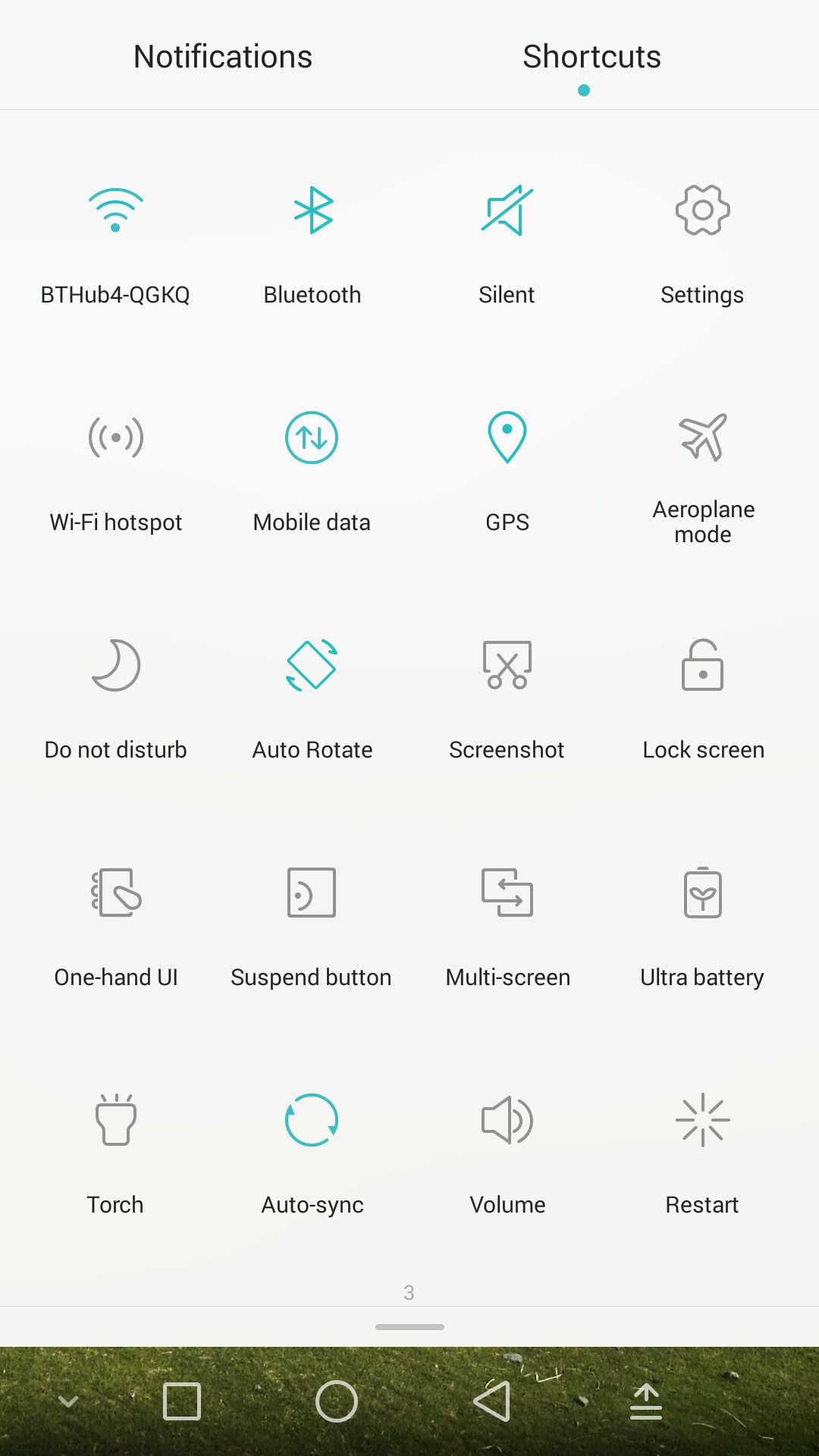Turn on Do not disturb

point(115,665)
